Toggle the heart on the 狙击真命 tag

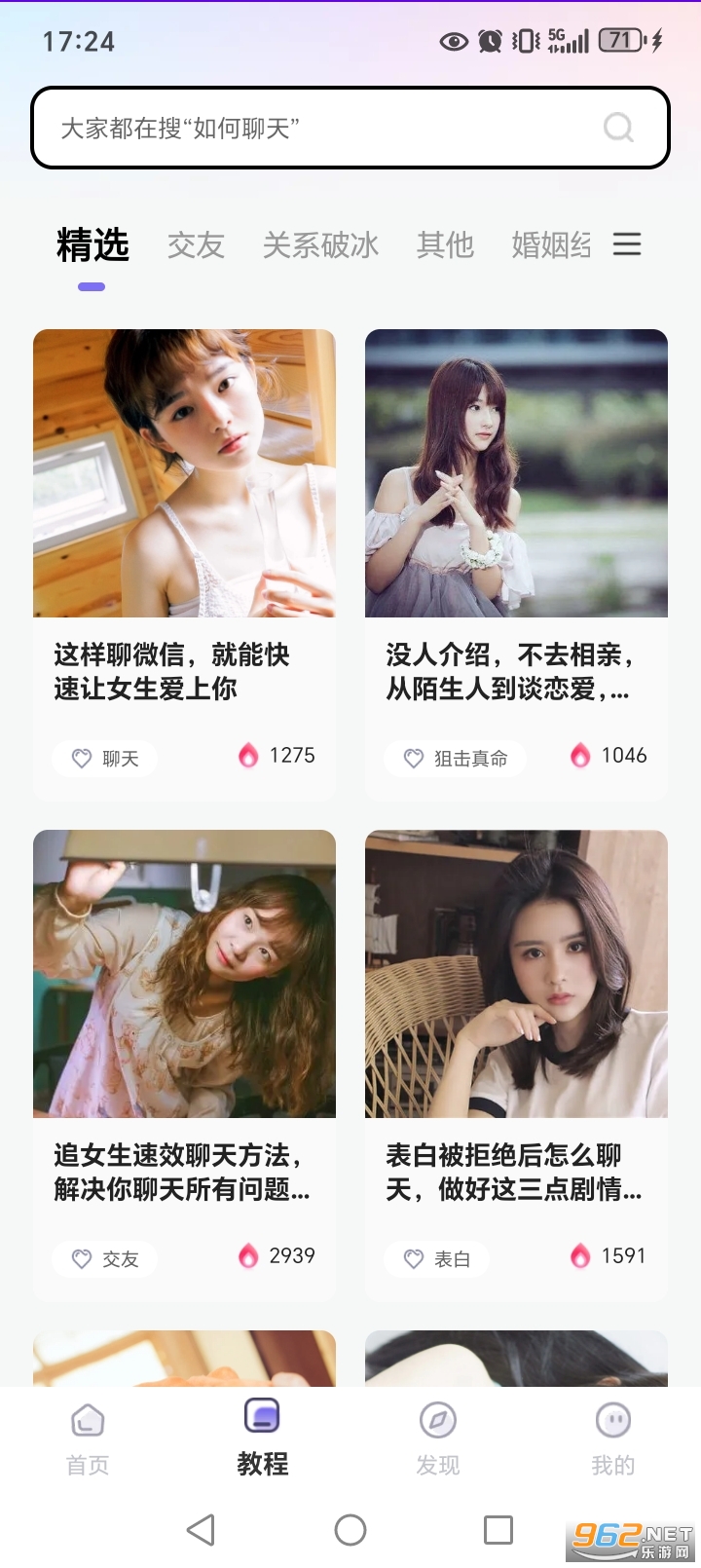[411, 758]
